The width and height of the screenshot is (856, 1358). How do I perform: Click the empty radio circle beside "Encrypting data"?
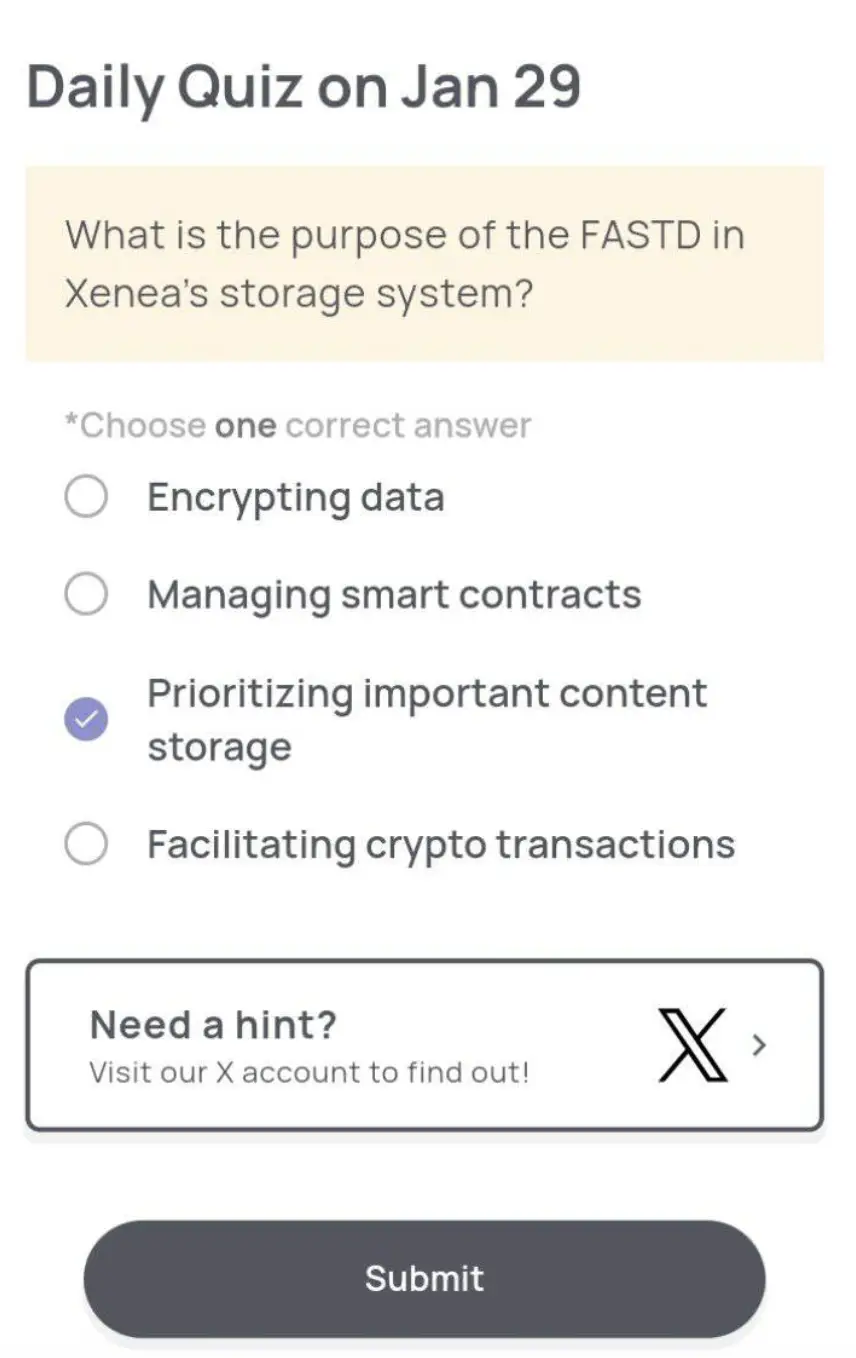(x=85, y=495)
